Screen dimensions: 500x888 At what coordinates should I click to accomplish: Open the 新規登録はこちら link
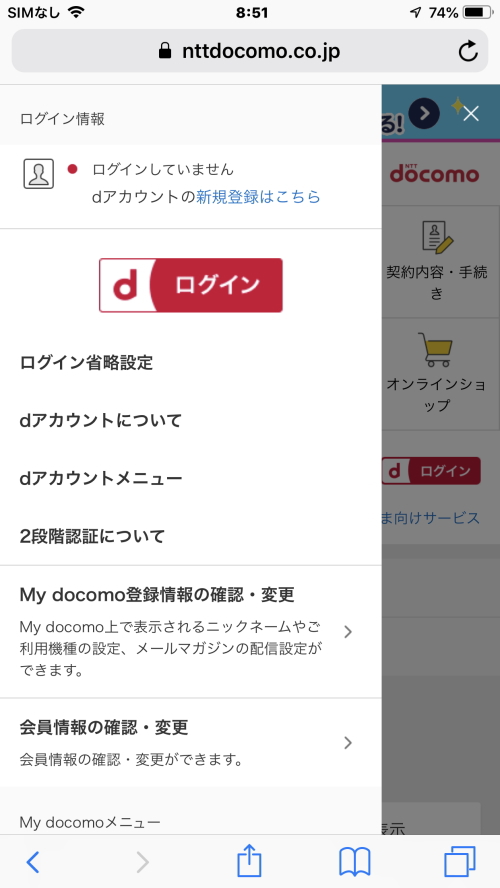(258, 197)
